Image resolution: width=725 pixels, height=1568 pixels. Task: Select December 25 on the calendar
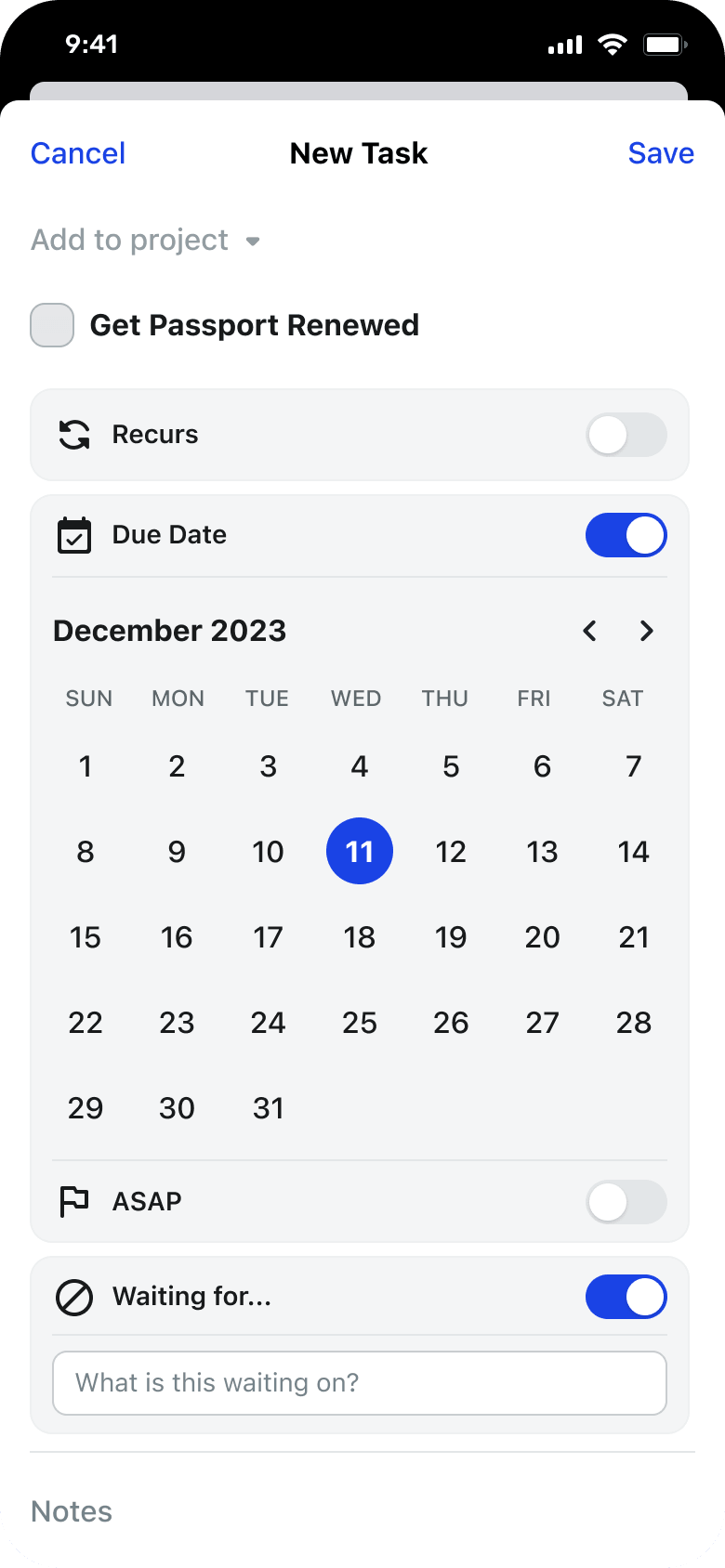(359, 1022)
